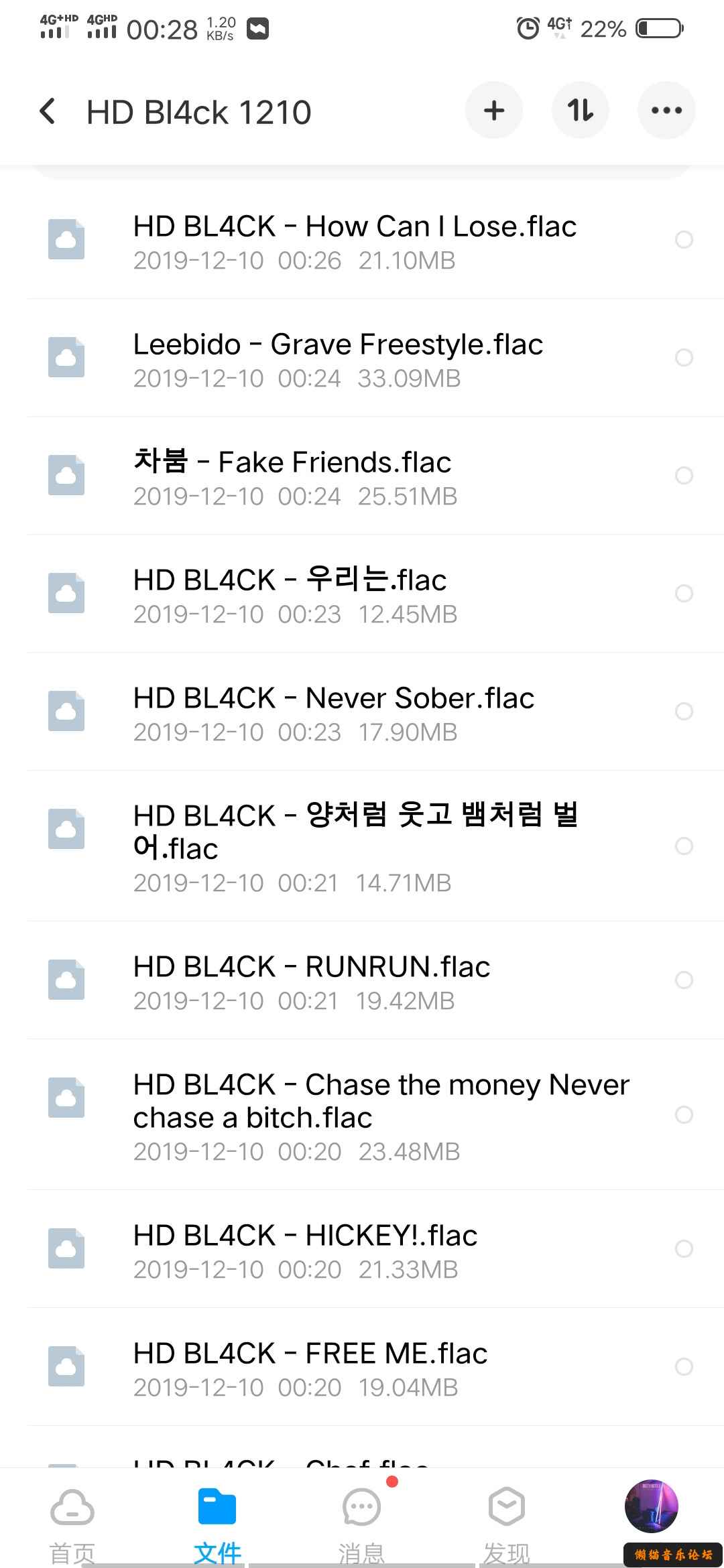Select the FREE ME.flac checkbox circle
Viewport: 724px width, 1568px height.
(x=684, y=1367)
